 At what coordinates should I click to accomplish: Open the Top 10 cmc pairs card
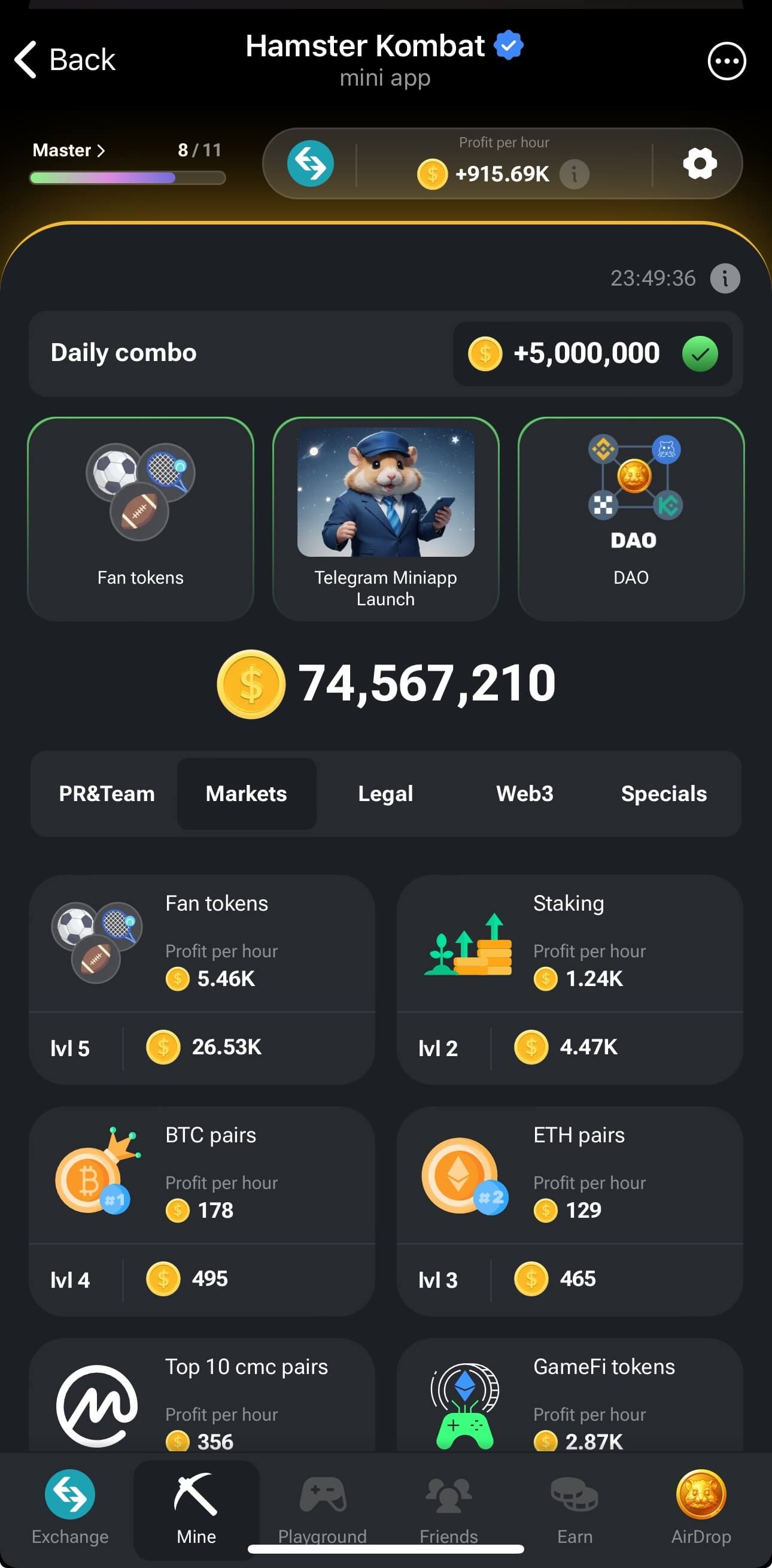pos(201,1400)
